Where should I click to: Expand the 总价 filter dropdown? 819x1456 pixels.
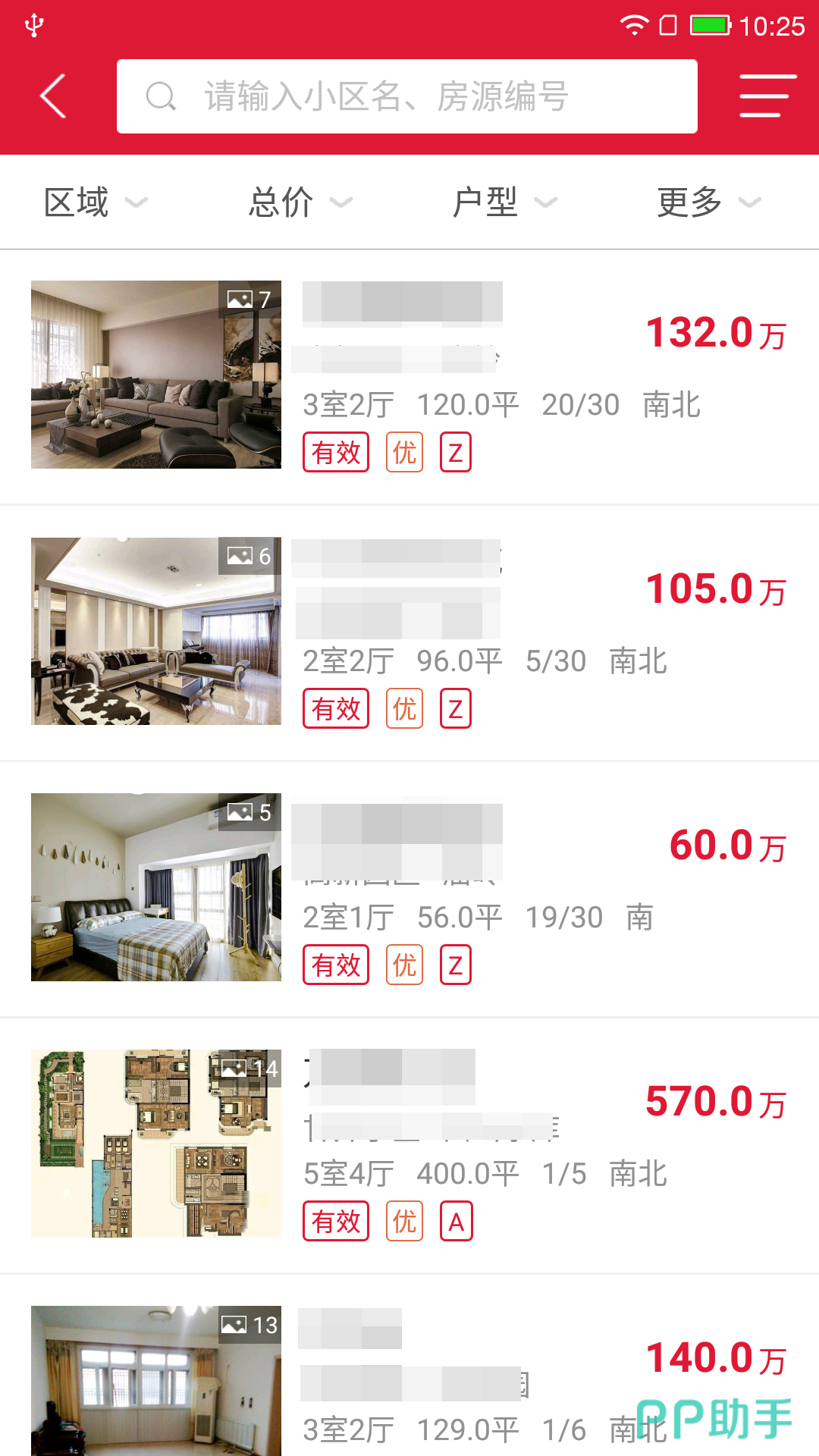click(x=300, y=202)
